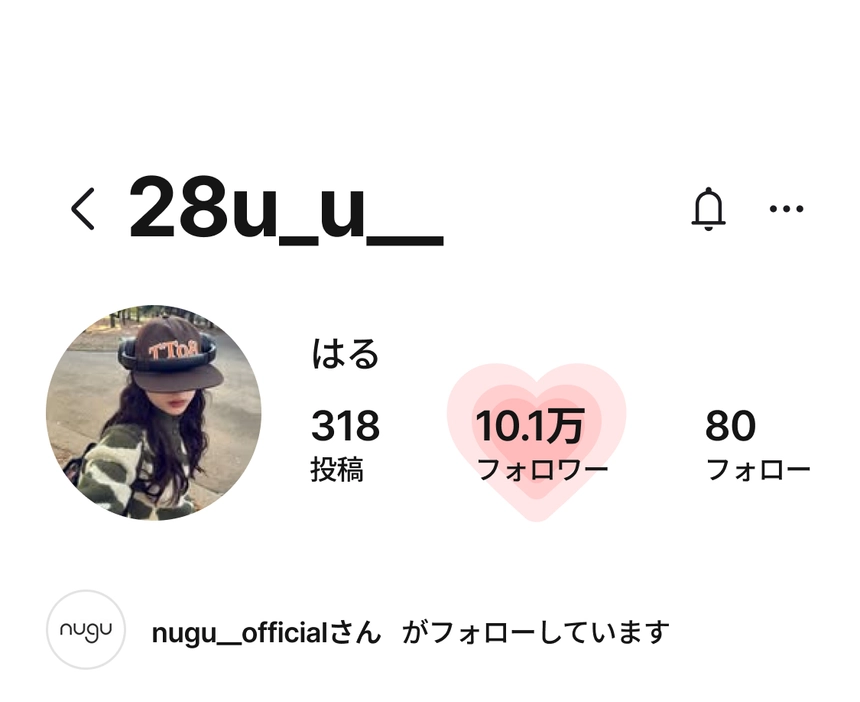Image resolution: width=860 pixels, height=702 pixels.
Task: Show the 80 フォロー following list
Action: point(756,443)
